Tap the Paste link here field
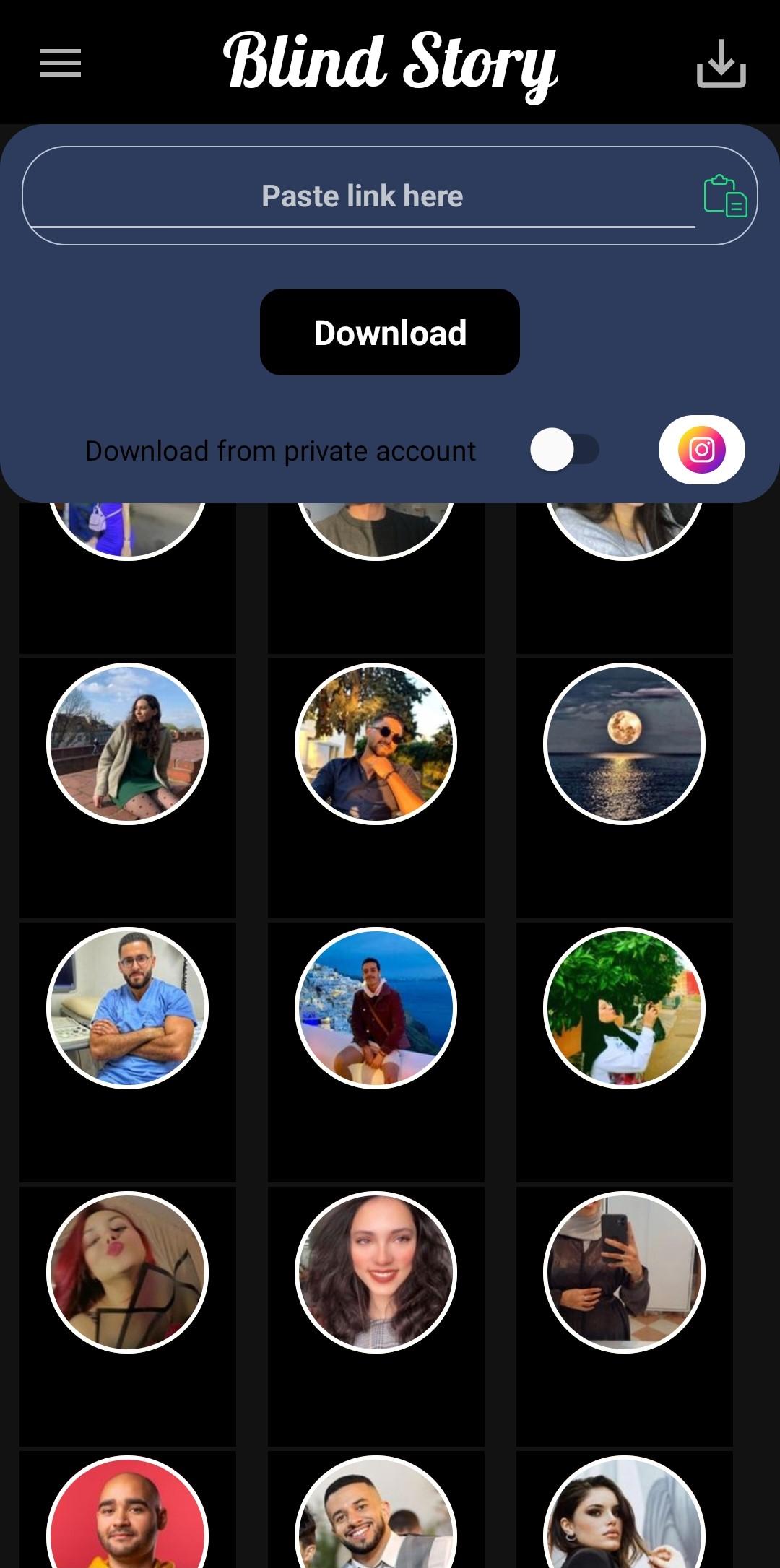The image size is (780, 1568). click(362, 196)
